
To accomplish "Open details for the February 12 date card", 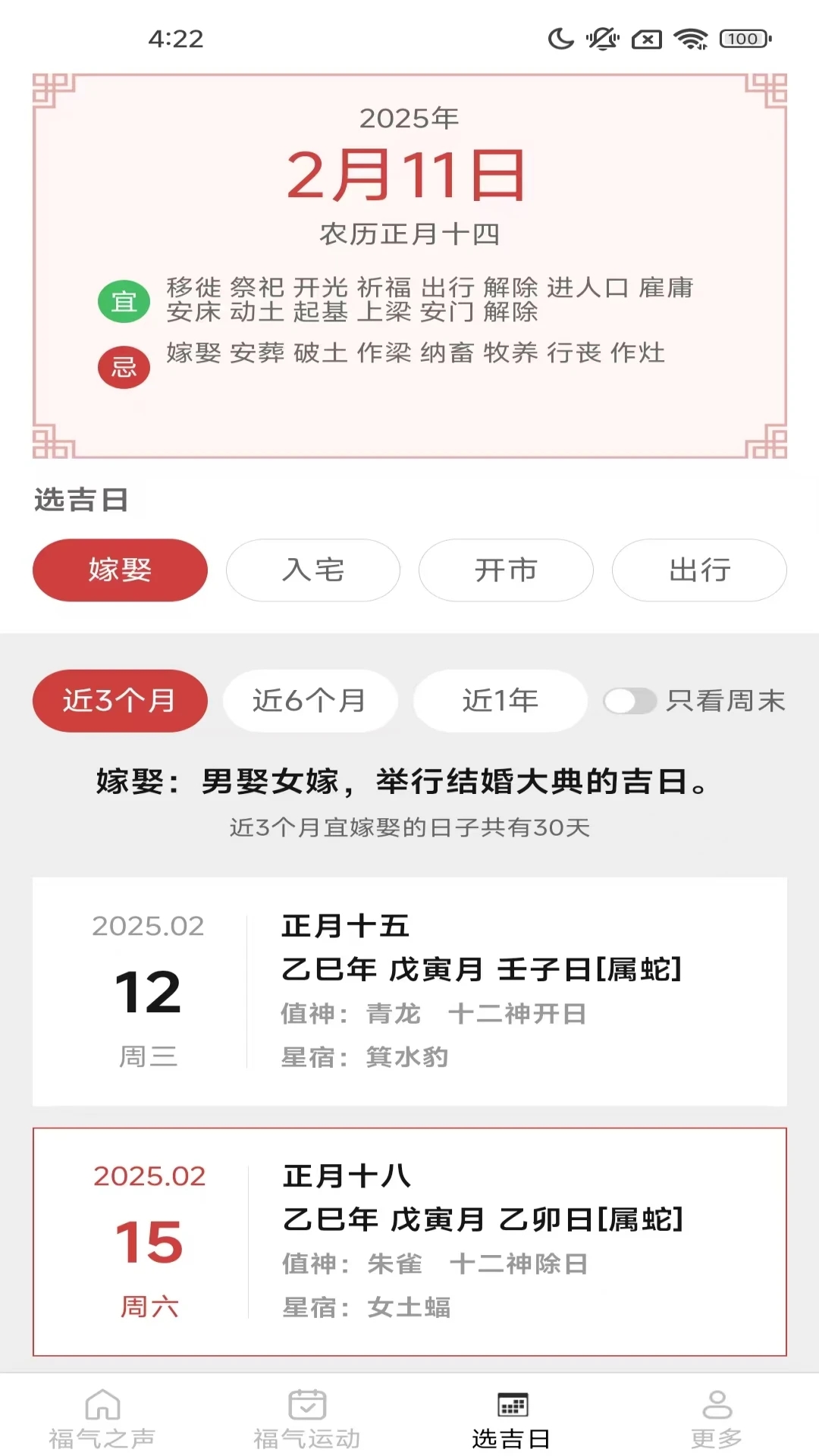I will pyautogui.click(x=409, y=990).
